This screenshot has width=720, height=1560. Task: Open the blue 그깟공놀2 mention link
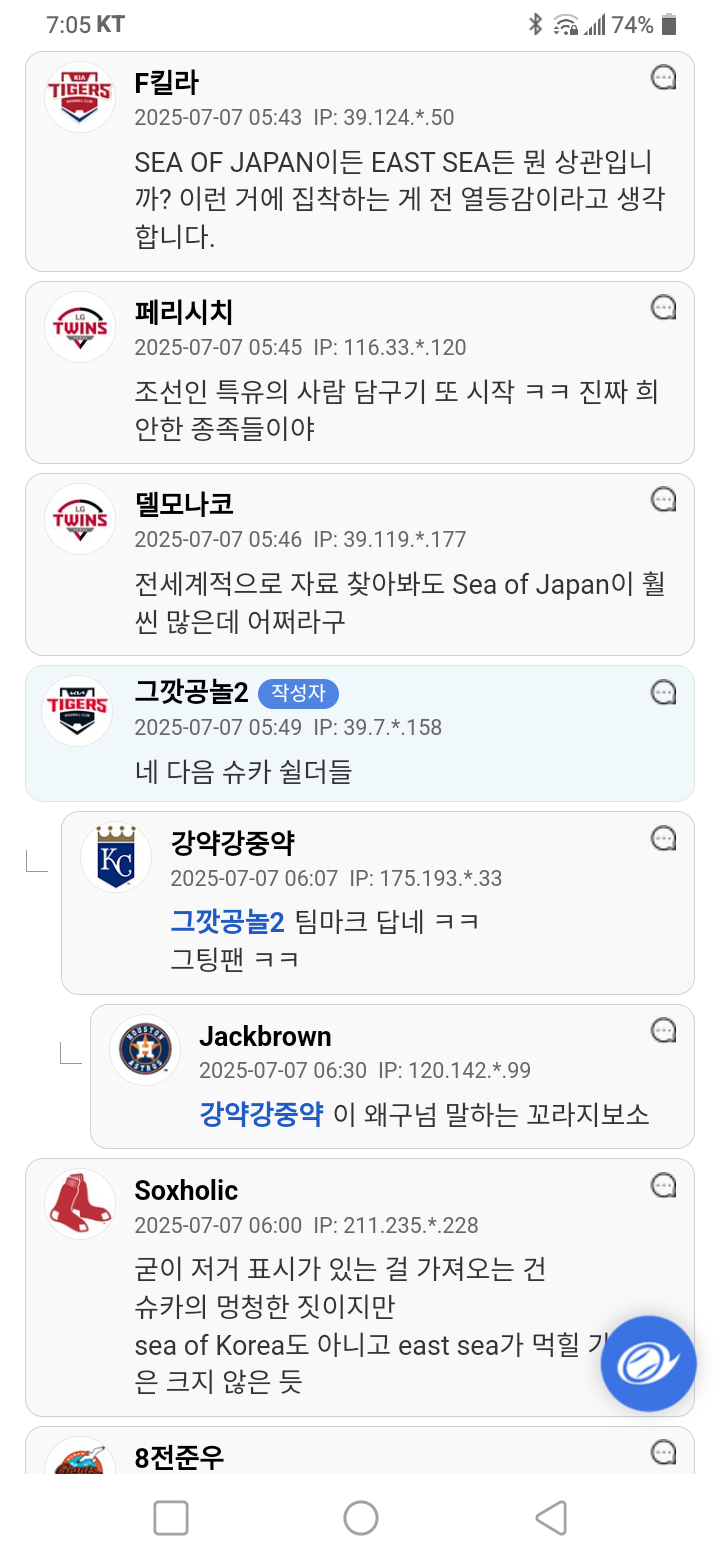[228, 922]
